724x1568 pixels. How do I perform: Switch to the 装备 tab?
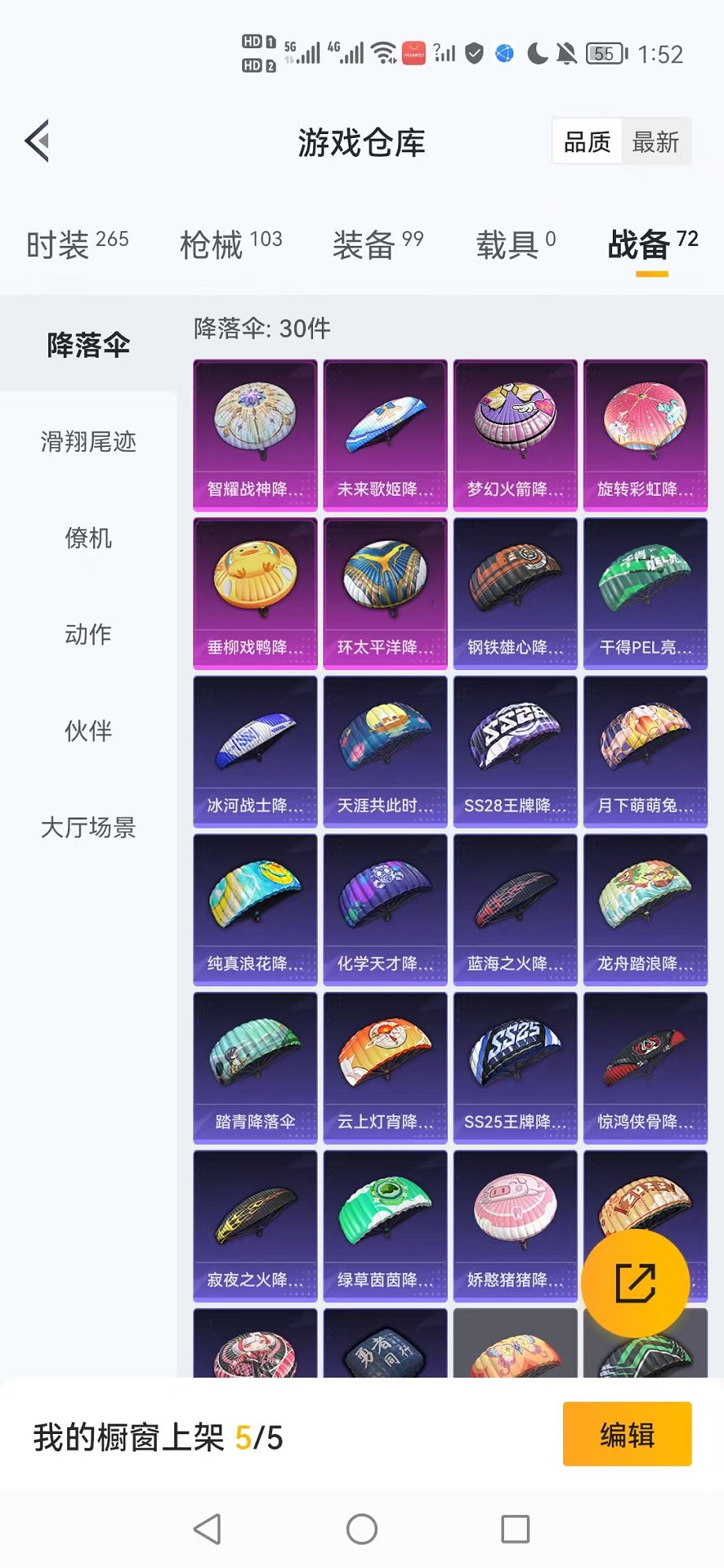[x=378, y=244]
